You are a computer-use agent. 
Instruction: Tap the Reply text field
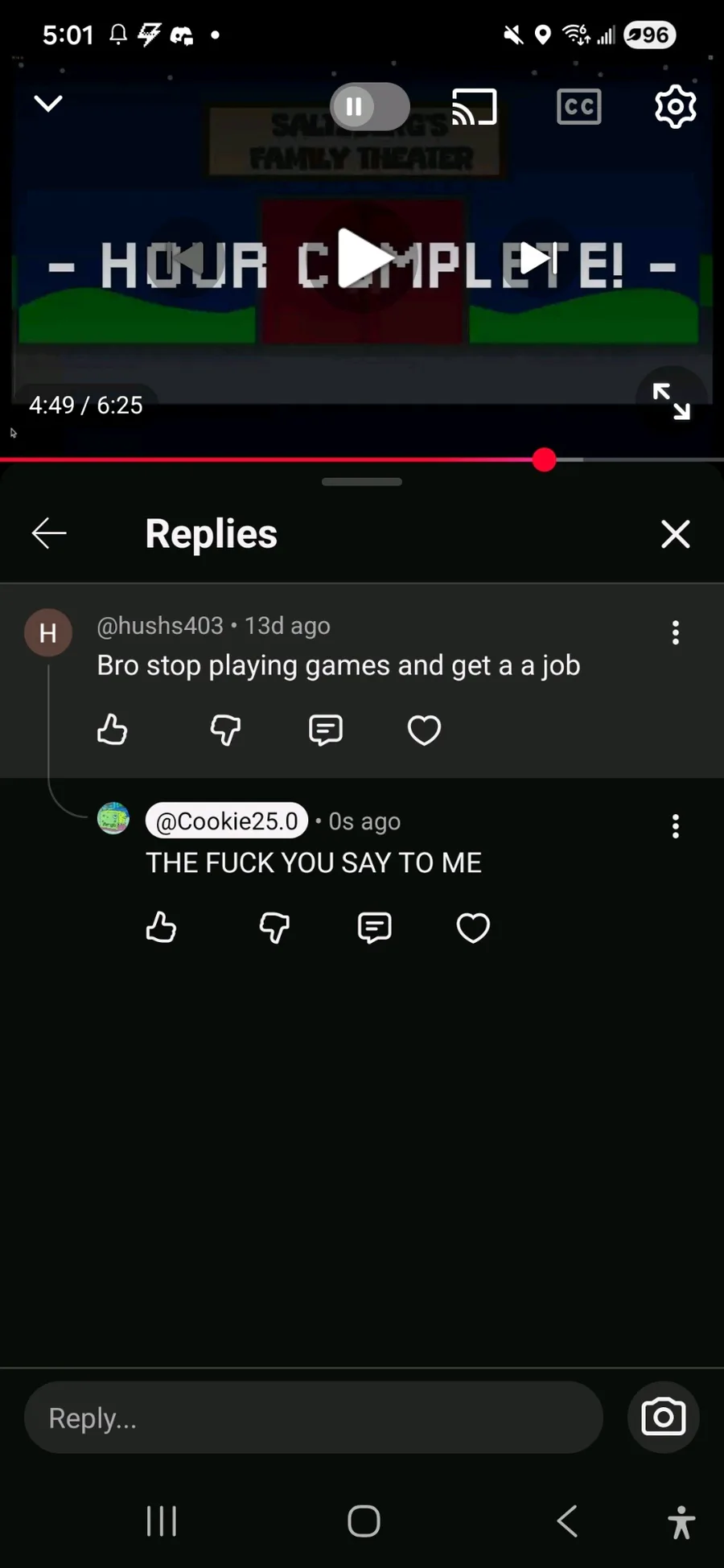(x=314, y=1418)
